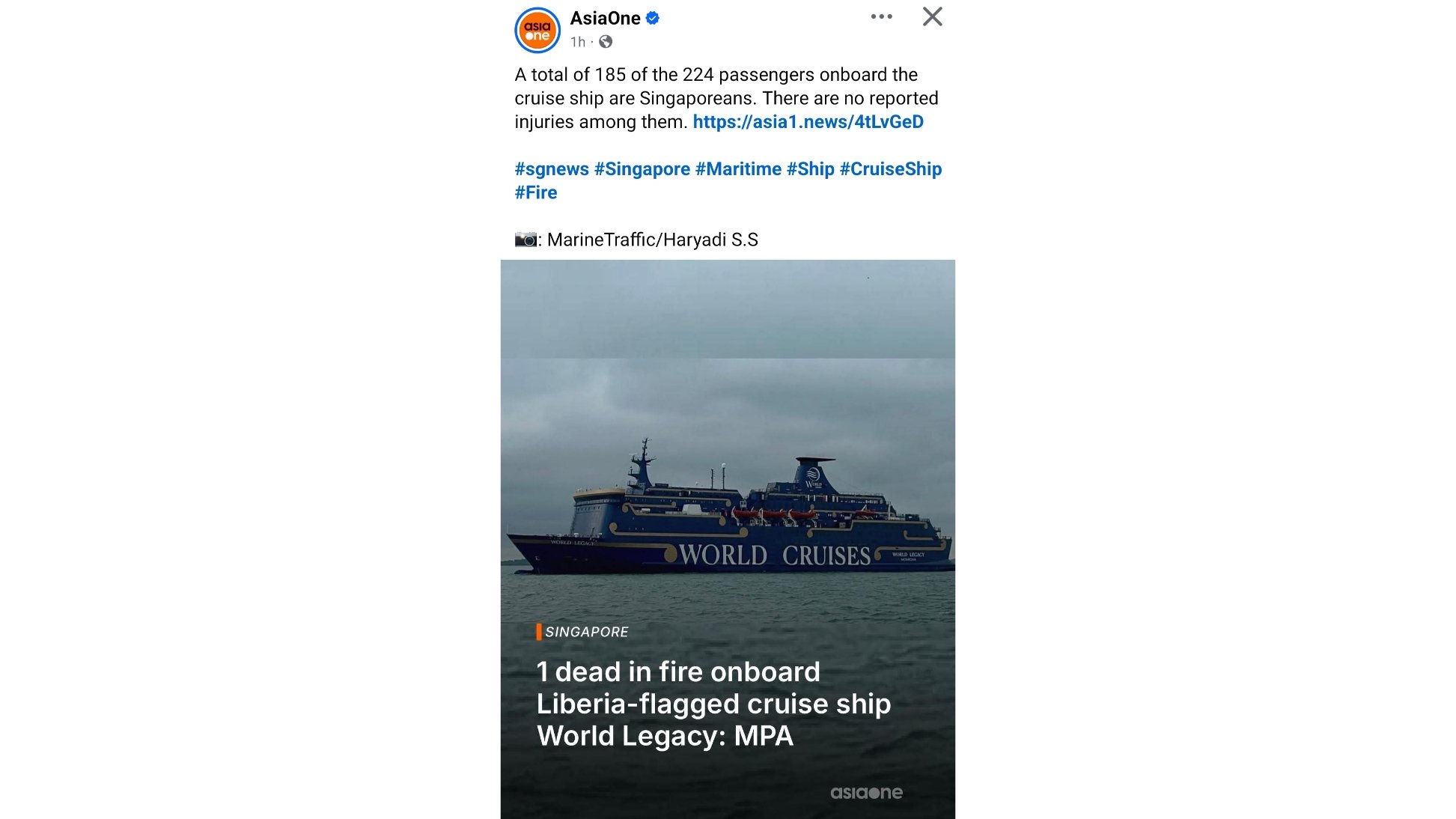View the World Legacy cruise ship photo

coord(727,517)
